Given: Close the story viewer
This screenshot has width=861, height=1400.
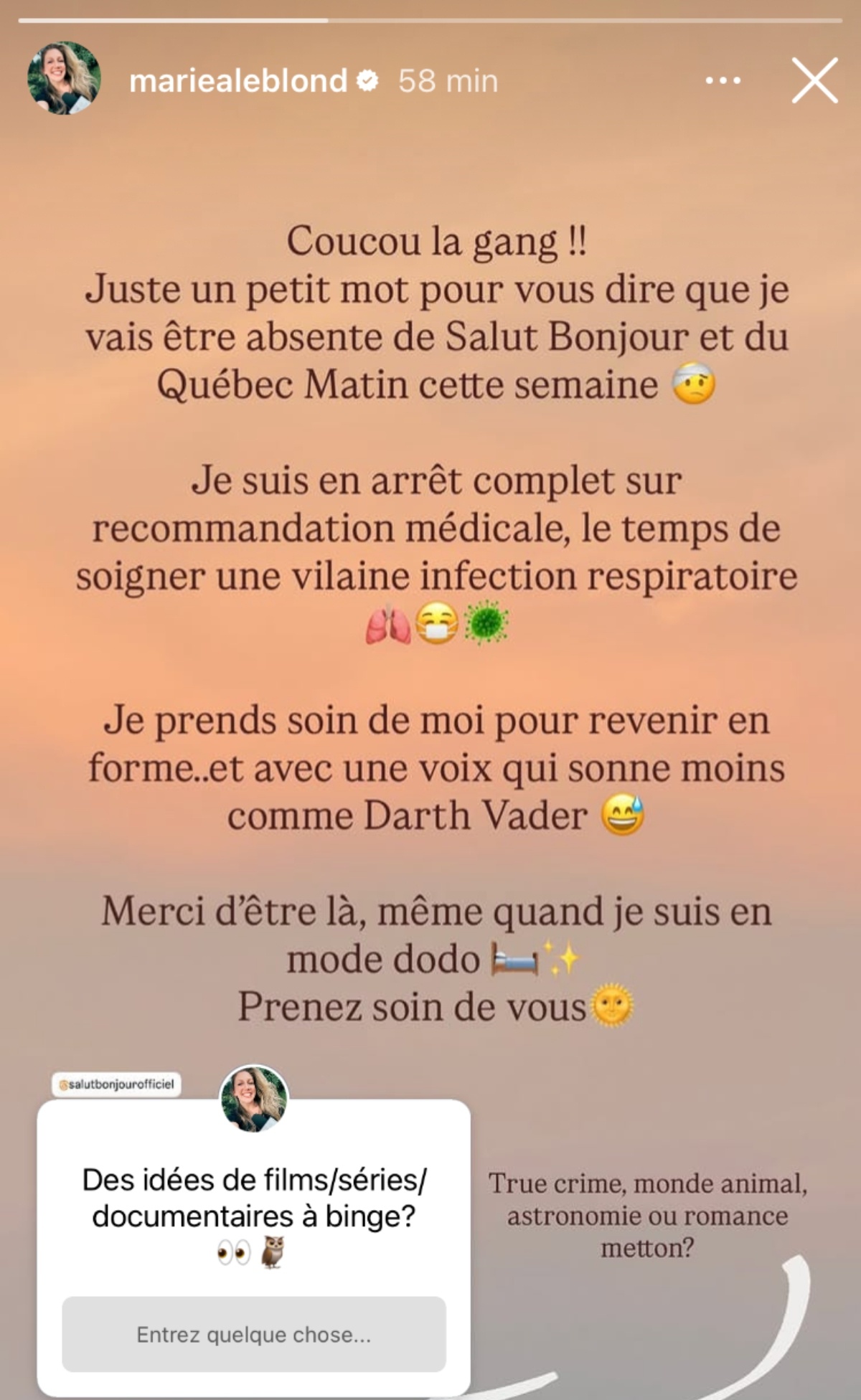Looking at the screenshot, I should click(814, 80).
